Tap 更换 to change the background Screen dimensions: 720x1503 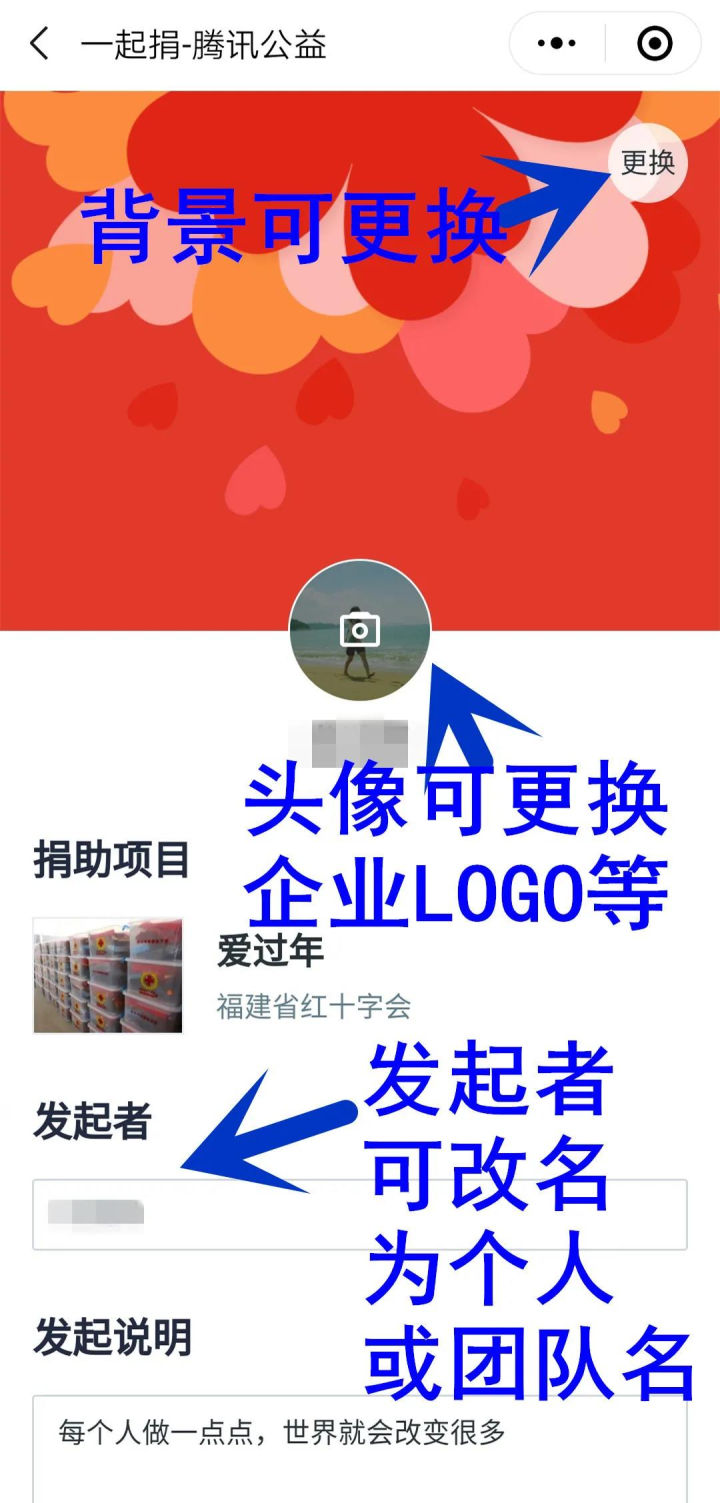(x=647, y=163)
